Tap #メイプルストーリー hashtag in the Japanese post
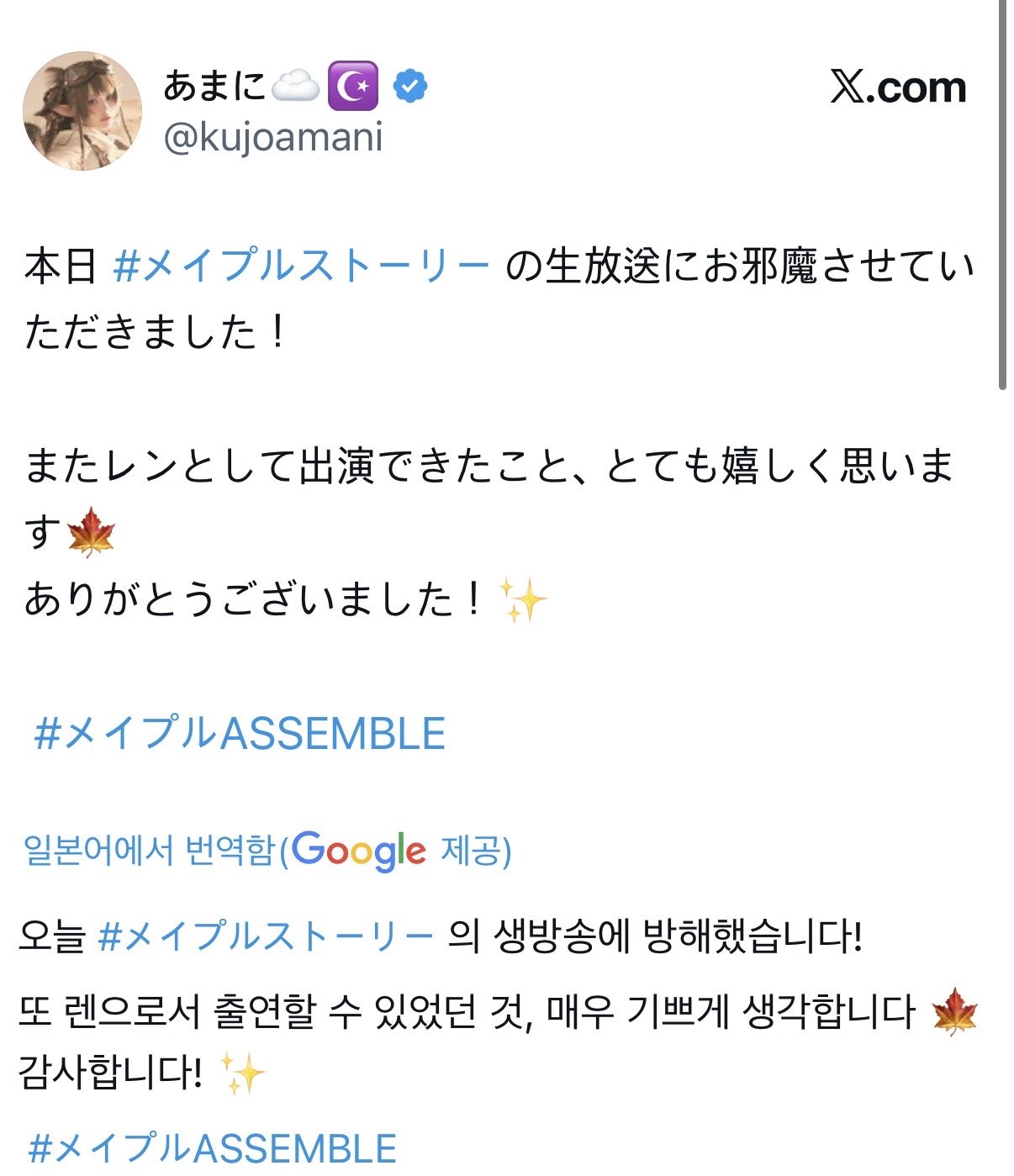Screen dimensions: 1014x1176 coord(301,266)
